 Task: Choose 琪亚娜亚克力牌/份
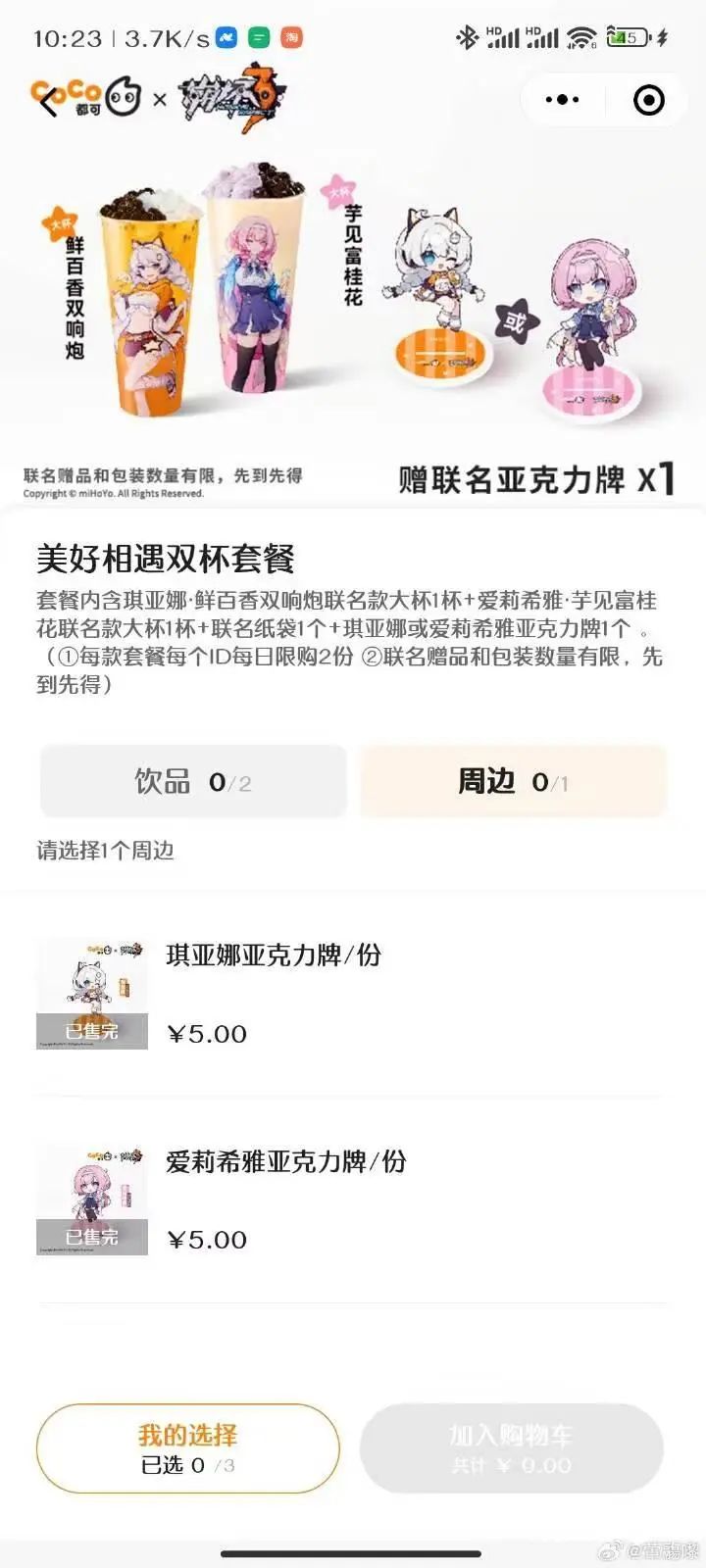click(x=275, y=992)
